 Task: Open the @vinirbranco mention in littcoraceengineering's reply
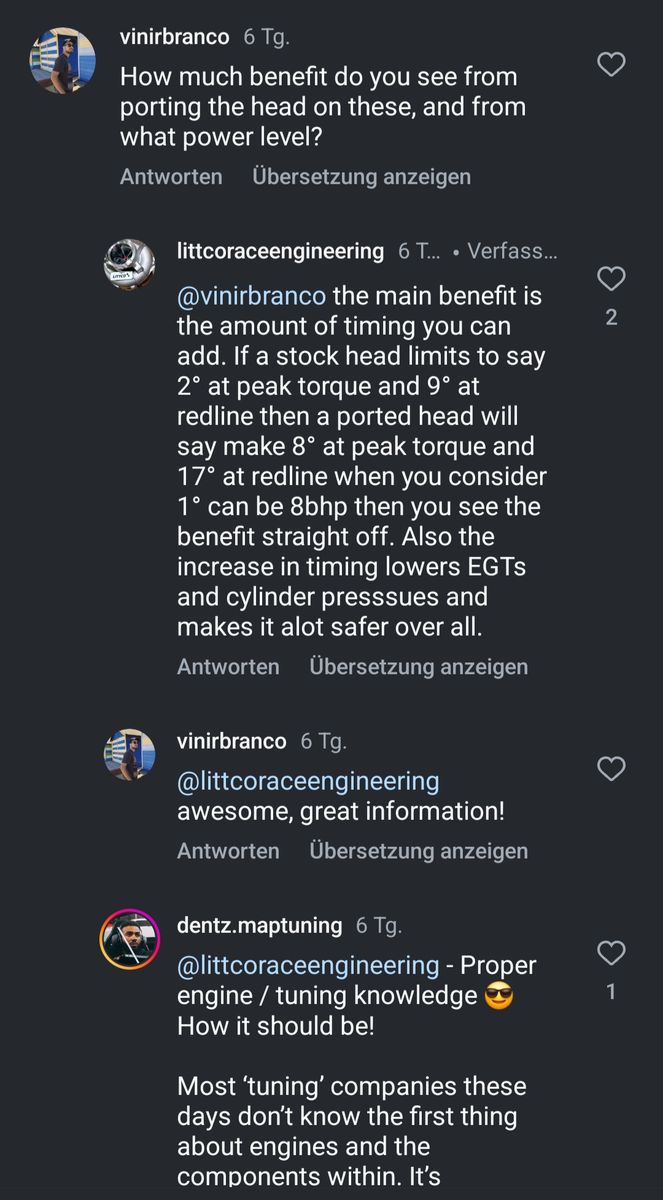[x=251, y=296]
